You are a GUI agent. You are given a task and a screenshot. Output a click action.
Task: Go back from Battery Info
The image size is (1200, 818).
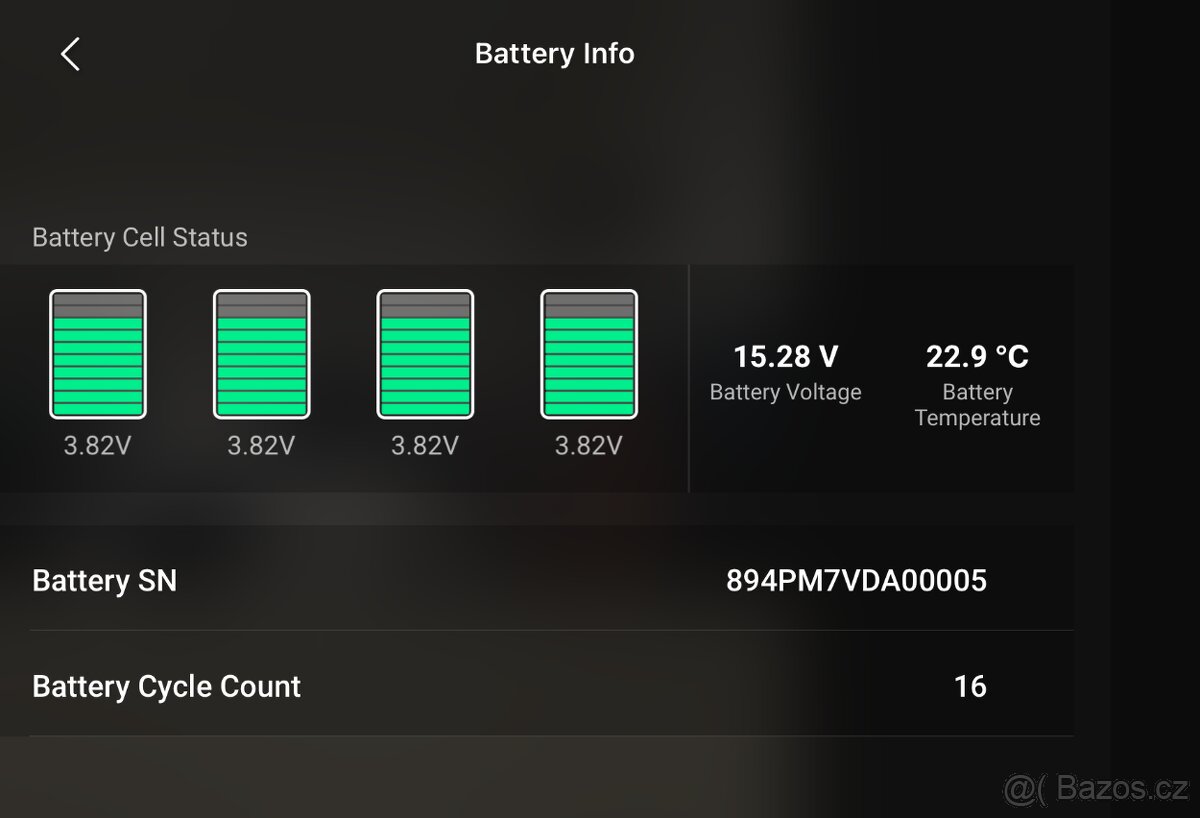(x=69, y=54)
